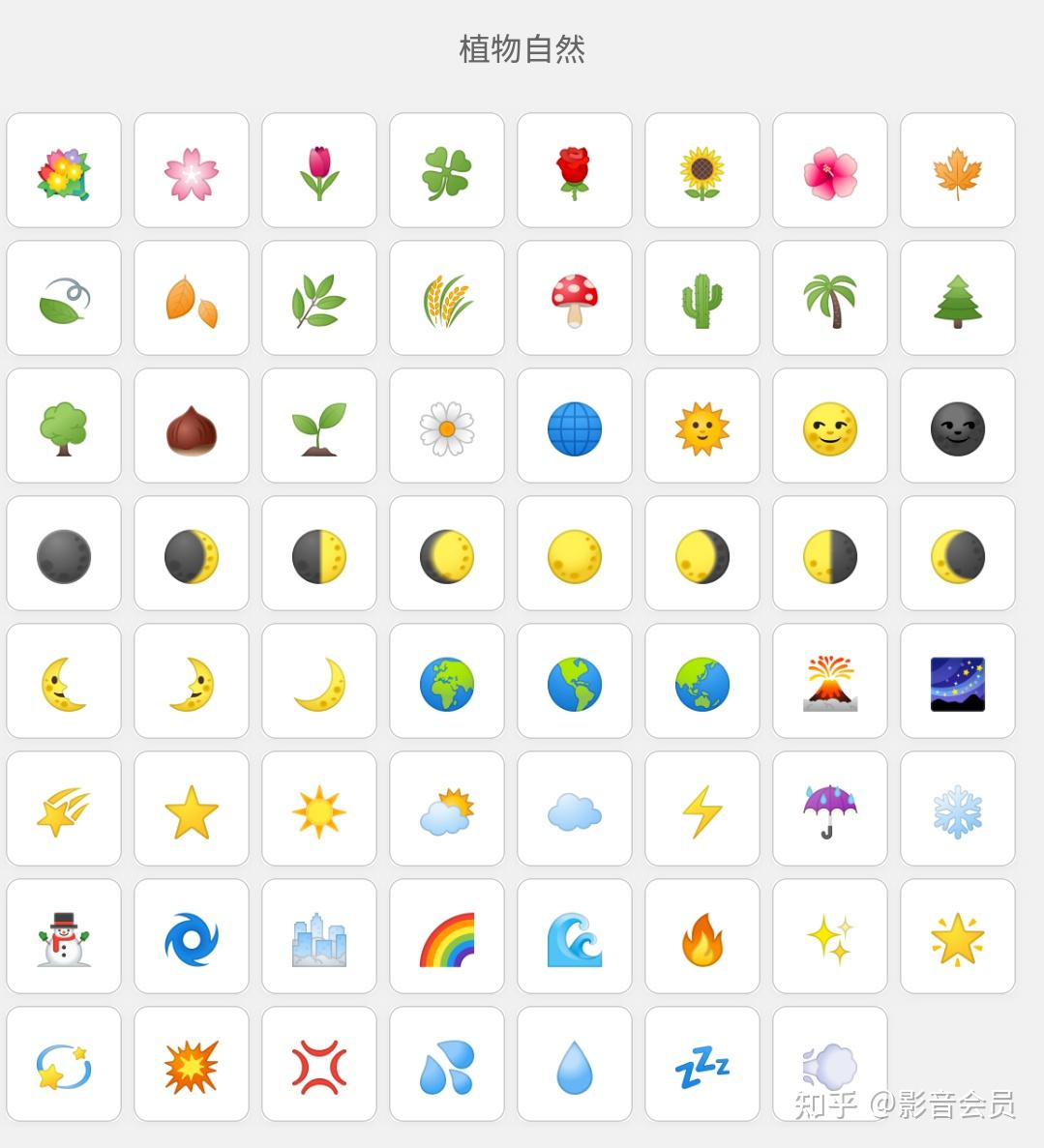Select the purple umbrella with raindrops emoji
1044x1148 pixels.
tap(830, 809)
